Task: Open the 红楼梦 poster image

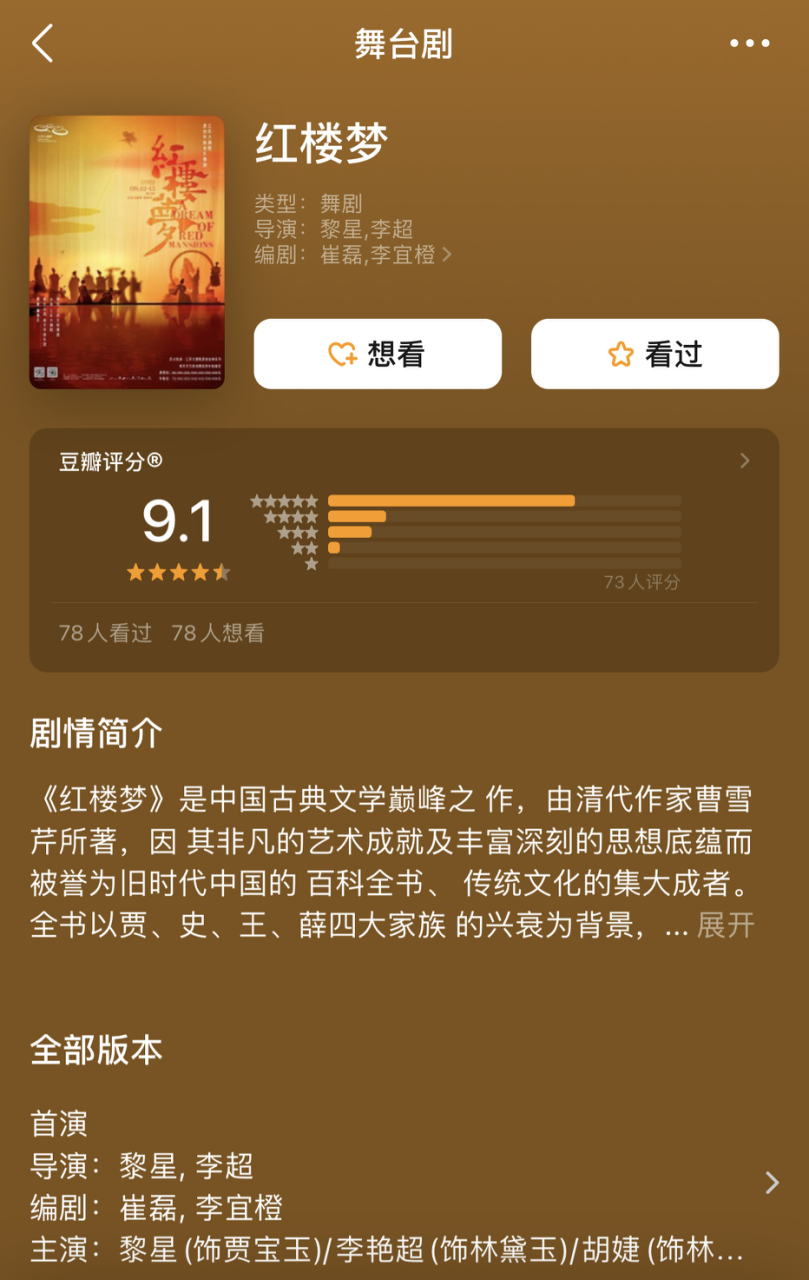Action: pos(127,251)
